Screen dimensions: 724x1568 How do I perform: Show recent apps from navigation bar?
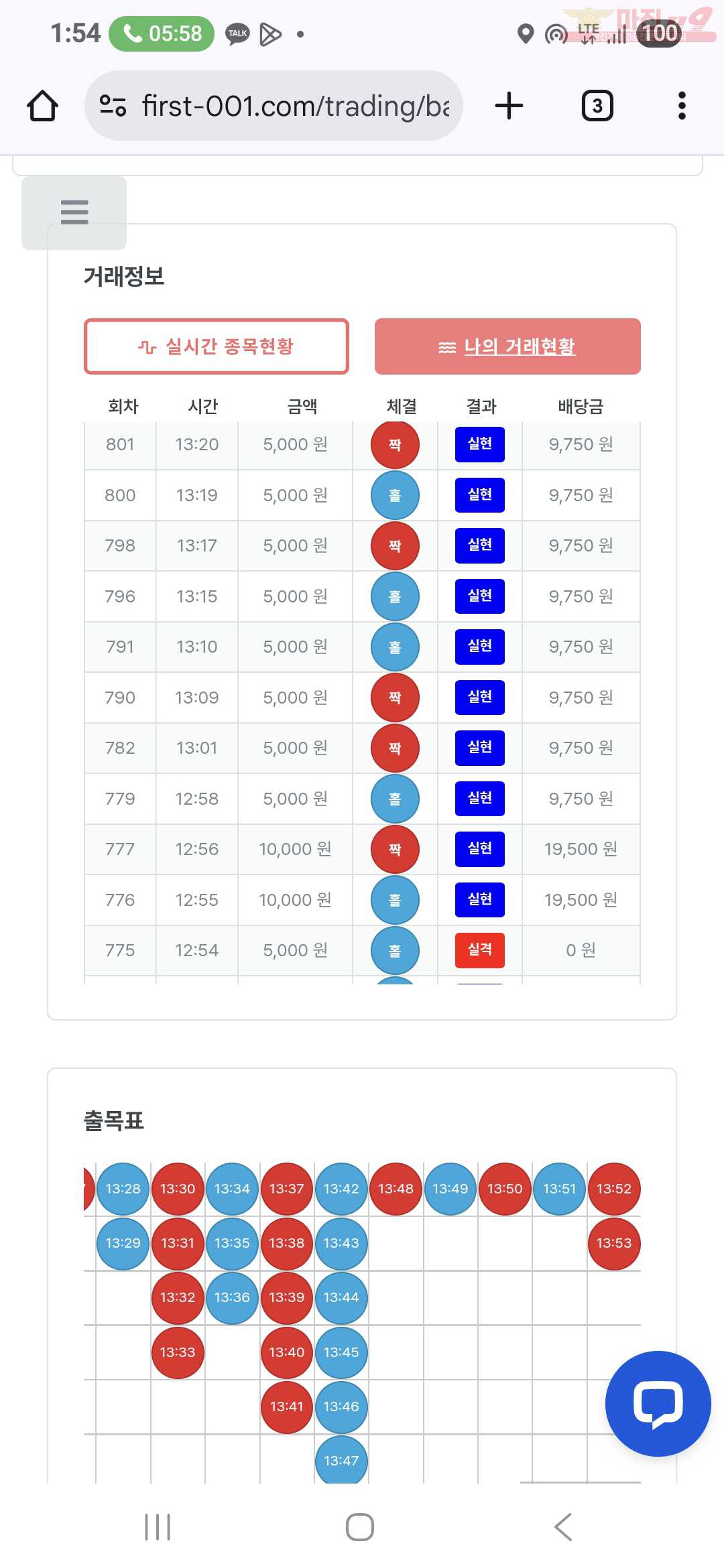click(x=158, y=1527)
